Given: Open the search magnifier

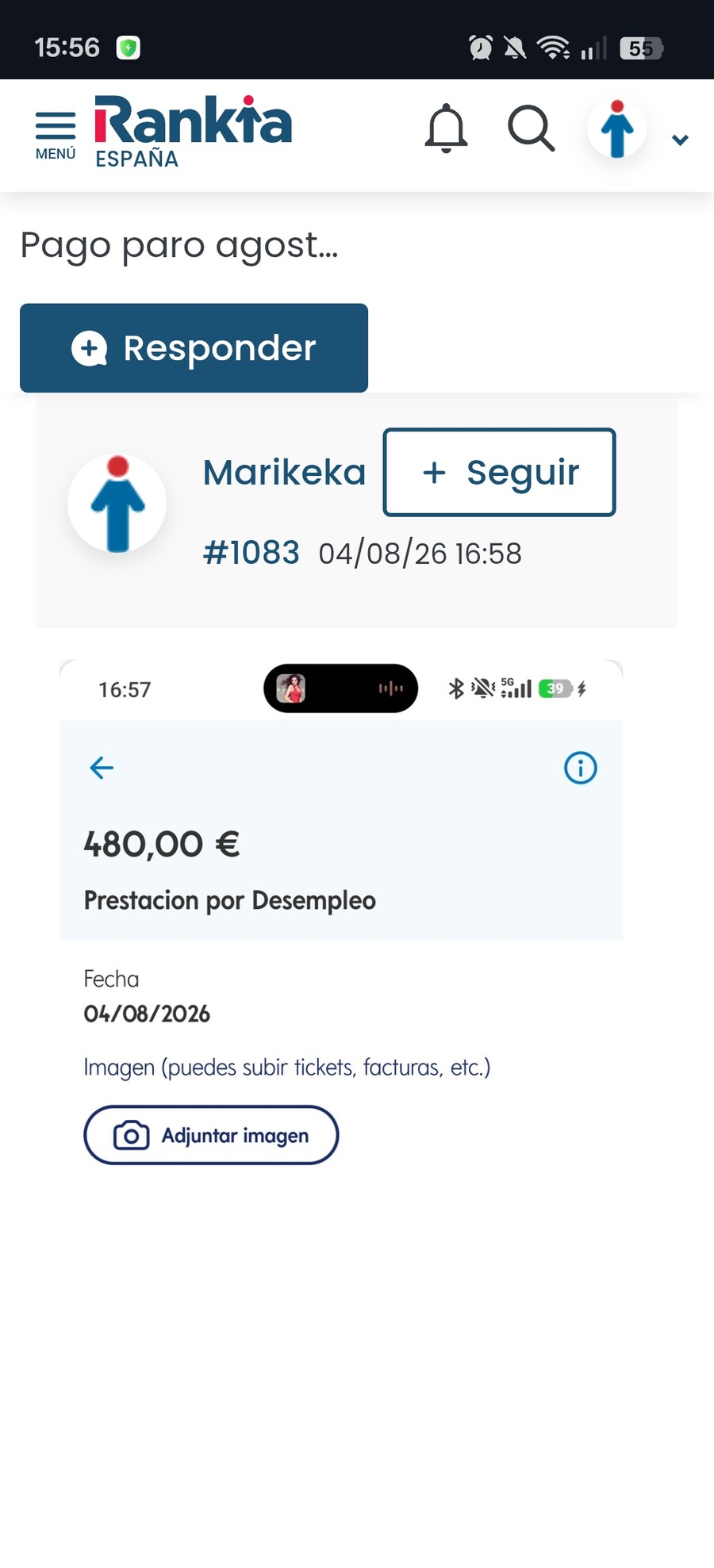Looking at the screenshot, I should click(x=531, y=128).
